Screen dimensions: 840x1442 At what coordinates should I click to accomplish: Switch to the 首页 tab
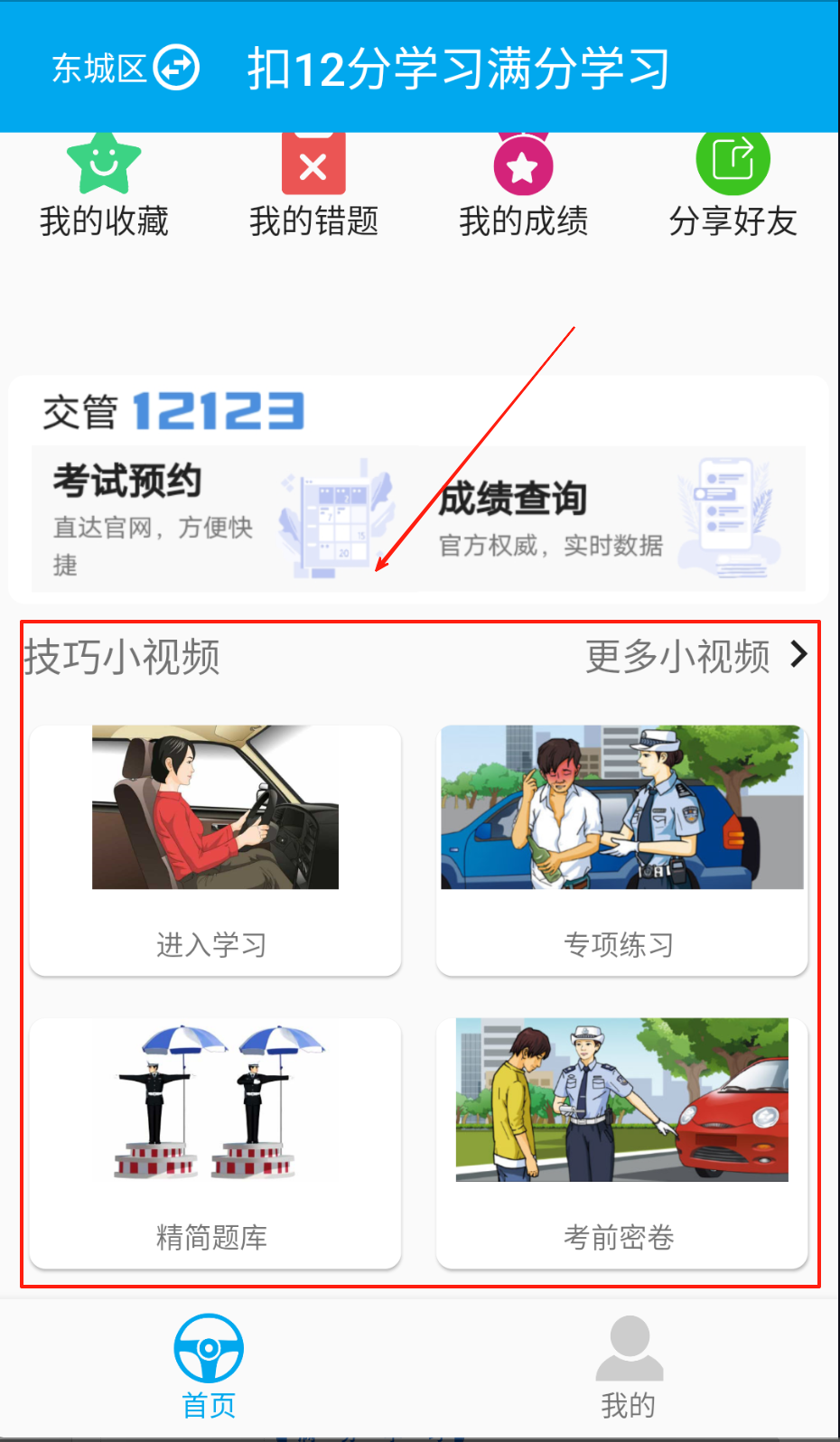[209, 1366]
